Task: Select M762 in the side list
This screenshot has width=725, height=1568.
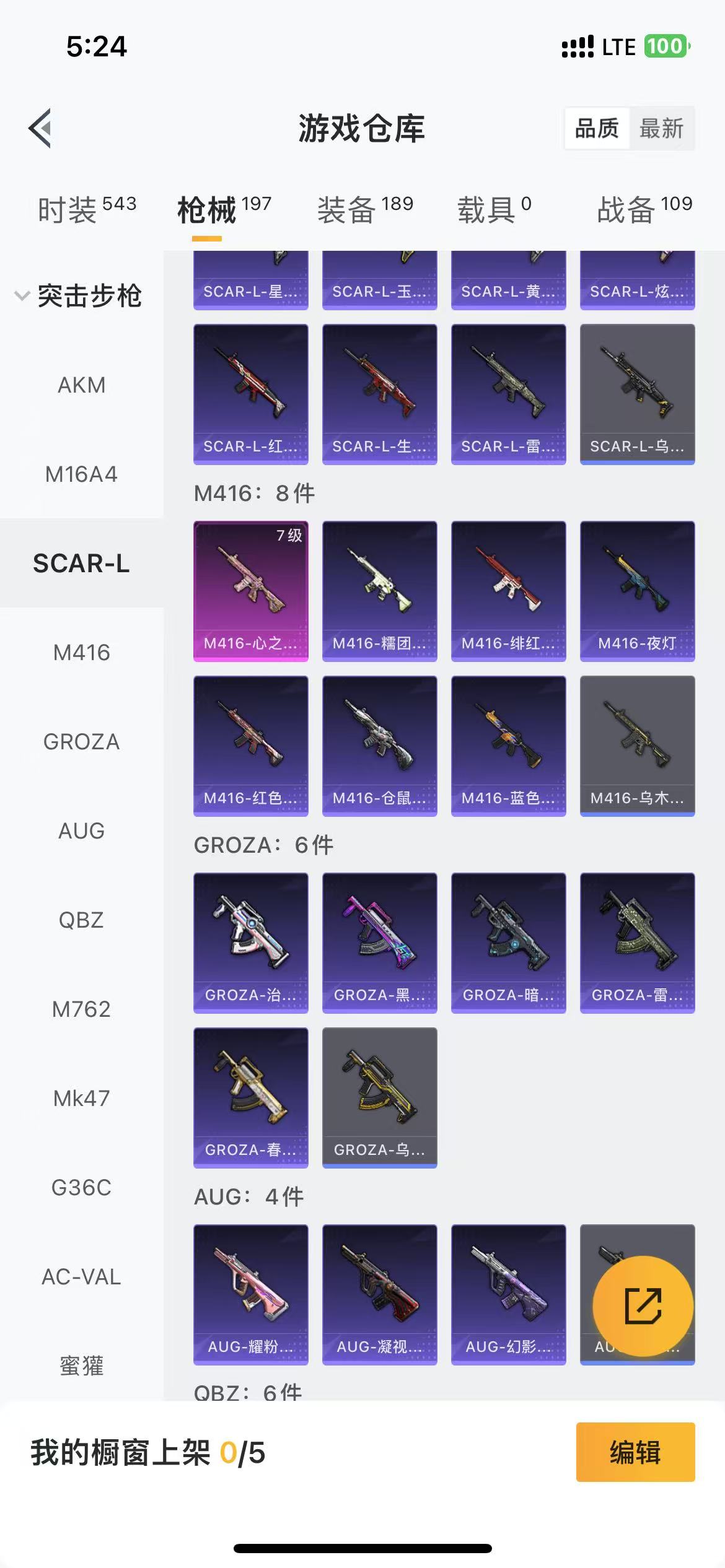Action: pyautogui.click(x=82, y=1009)
